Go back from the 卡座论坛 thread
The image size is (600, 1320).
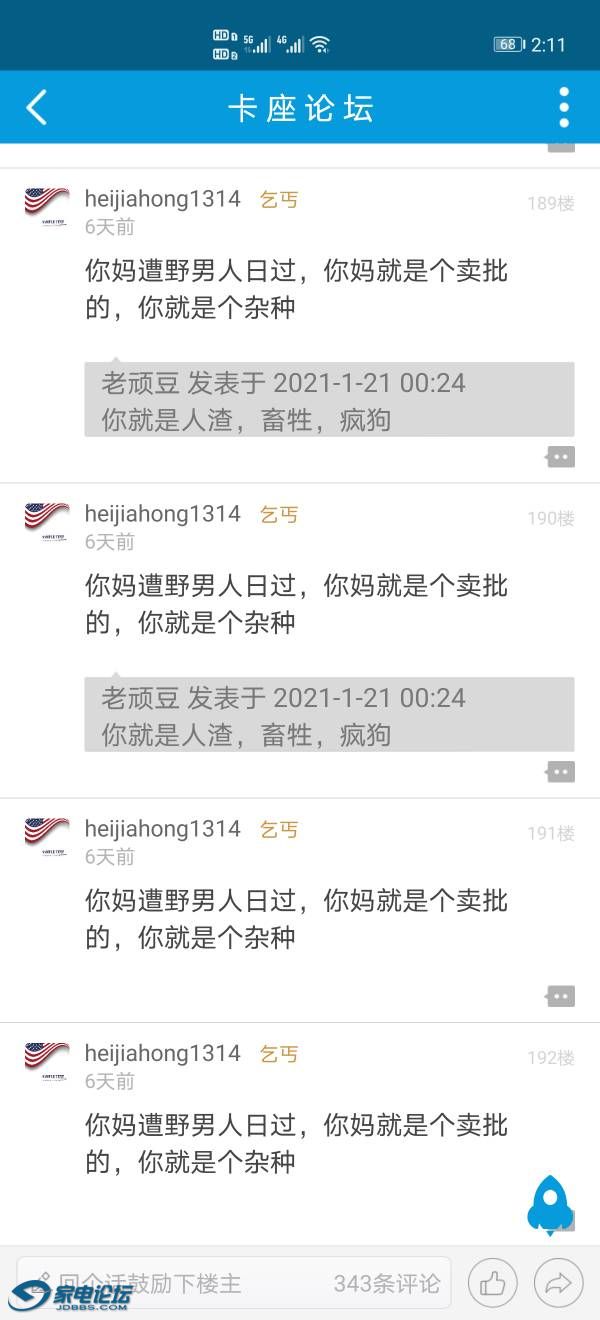click(37, 107)
